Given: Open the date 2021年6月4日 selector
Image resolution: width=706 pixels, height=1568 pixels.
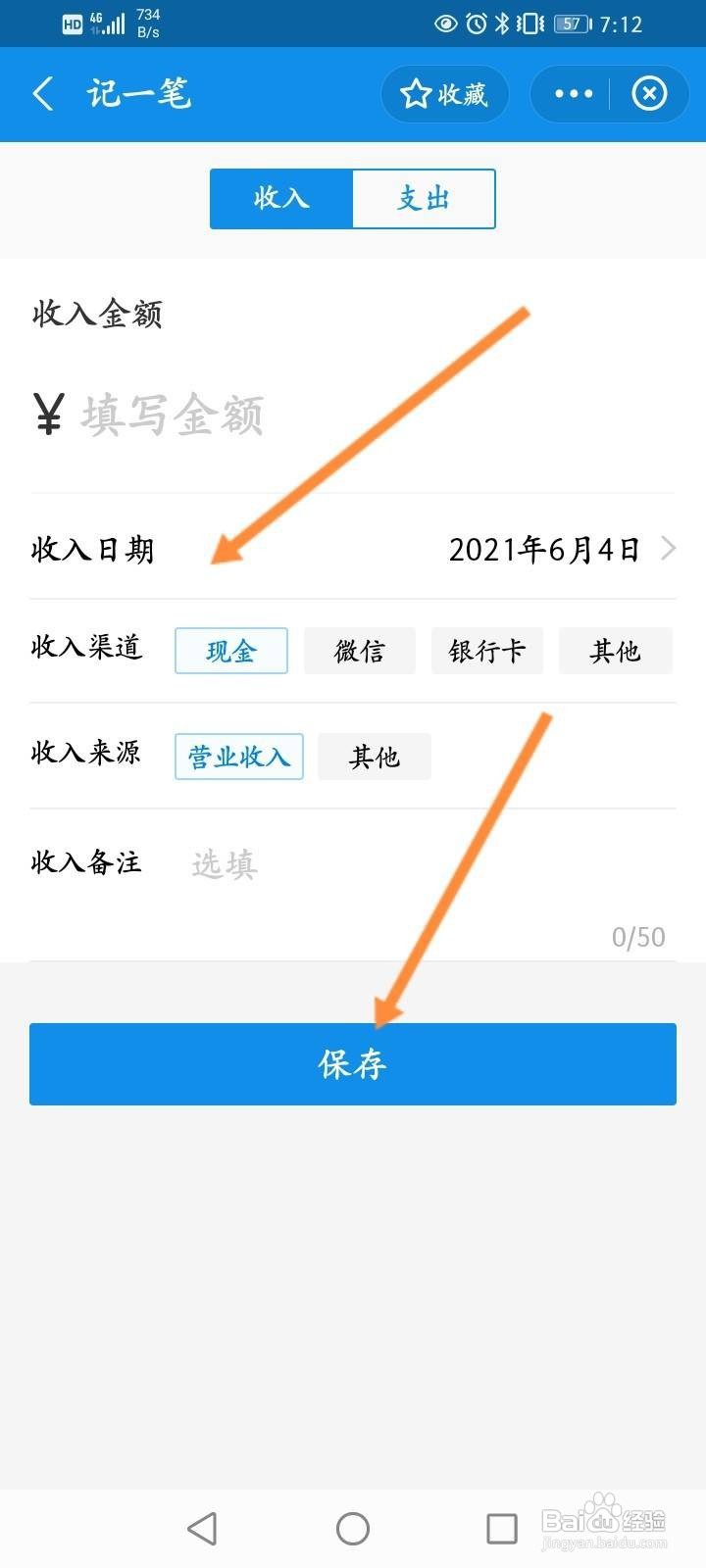Looking at the screenshot, I should [x=544, y=549].
